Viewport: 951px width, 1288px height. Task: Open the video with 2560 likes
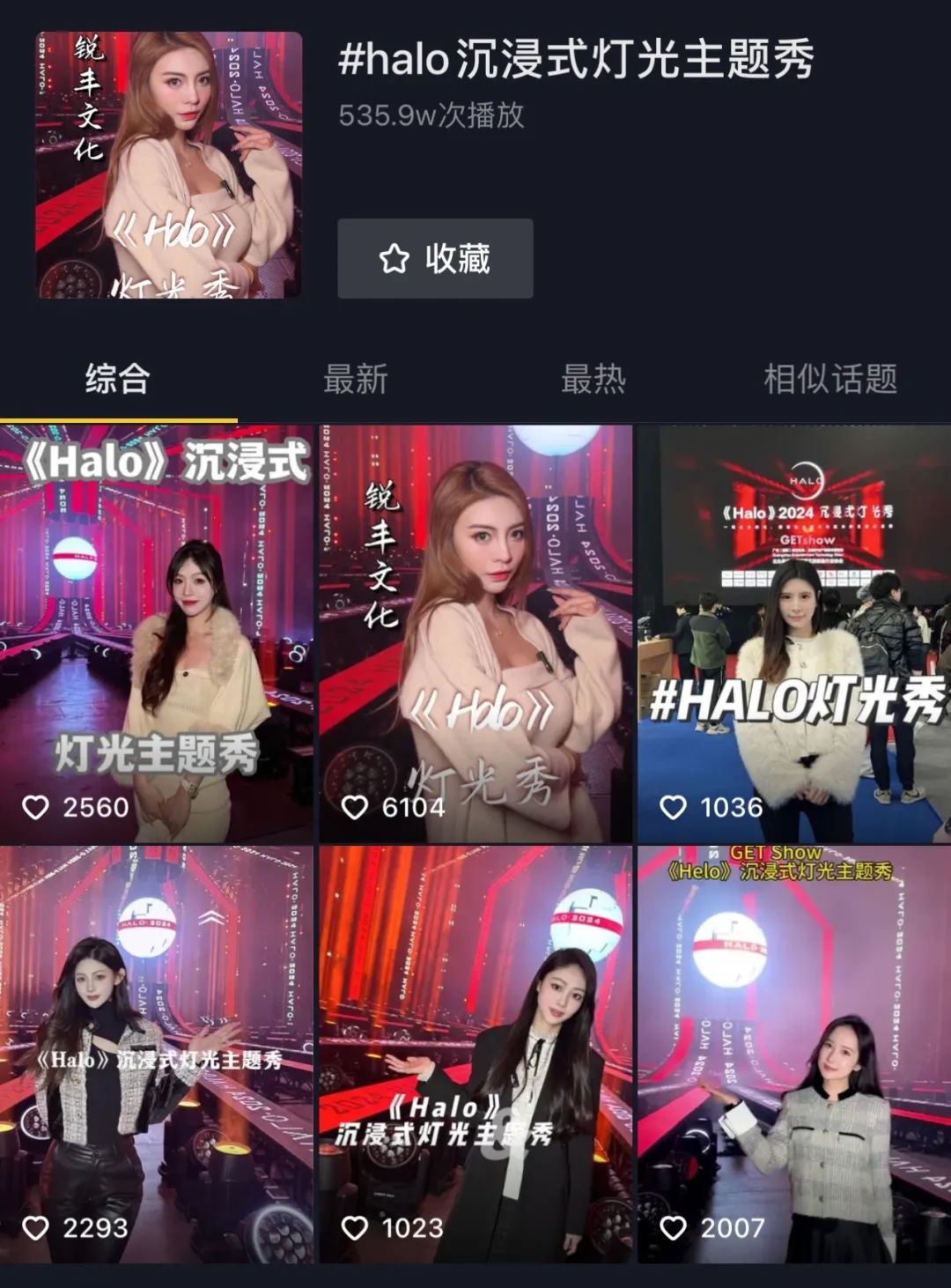(157, 634)
